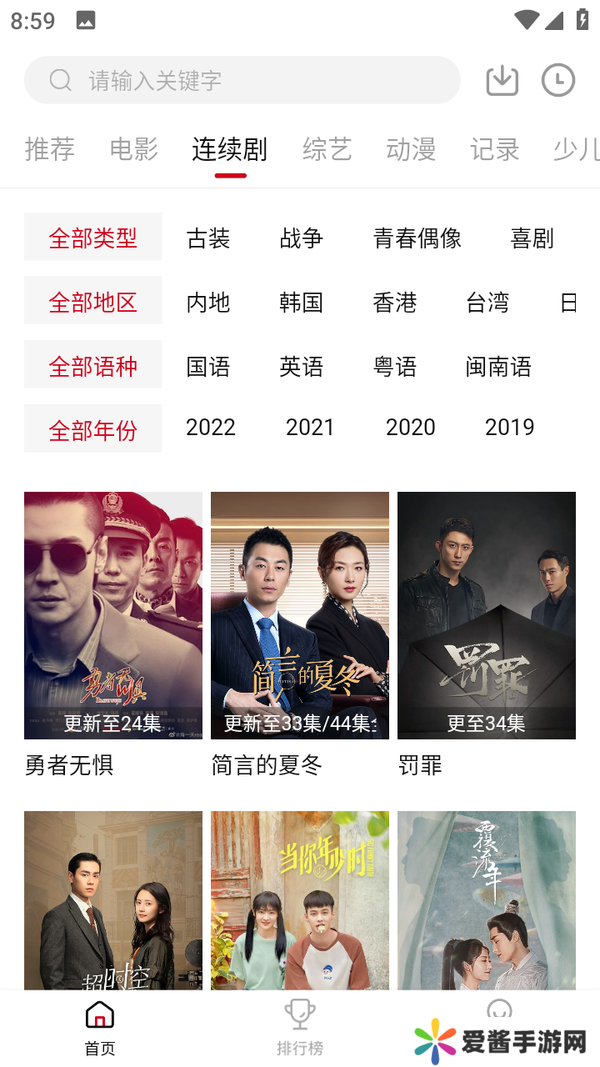The image size is (600, 1067).
Task: Filter by 古装 genre
Action: click(x=208, y=238)
